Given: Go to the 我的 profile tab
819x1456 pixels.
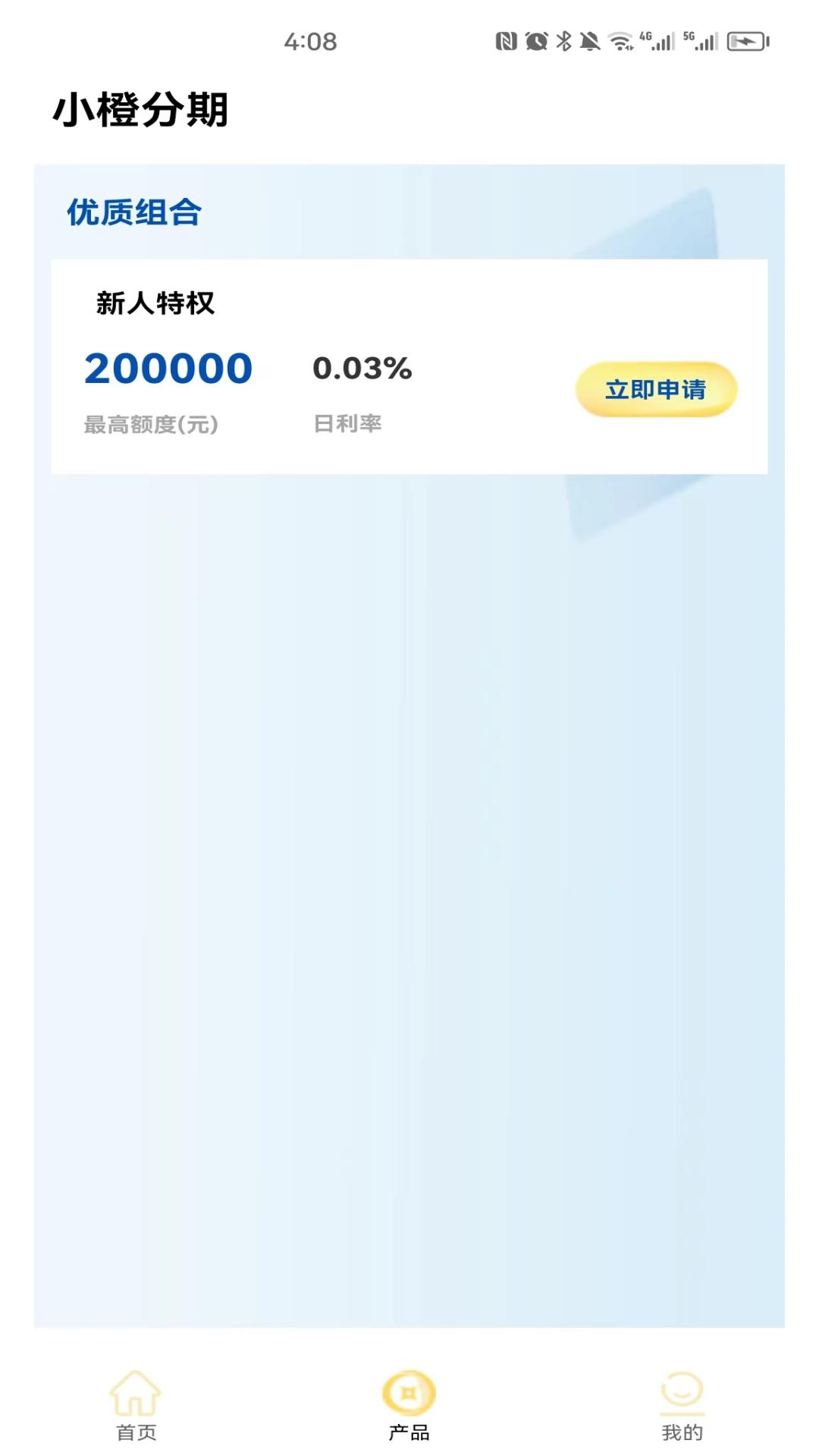Looking at the screenshot, I should point(682,1406).
